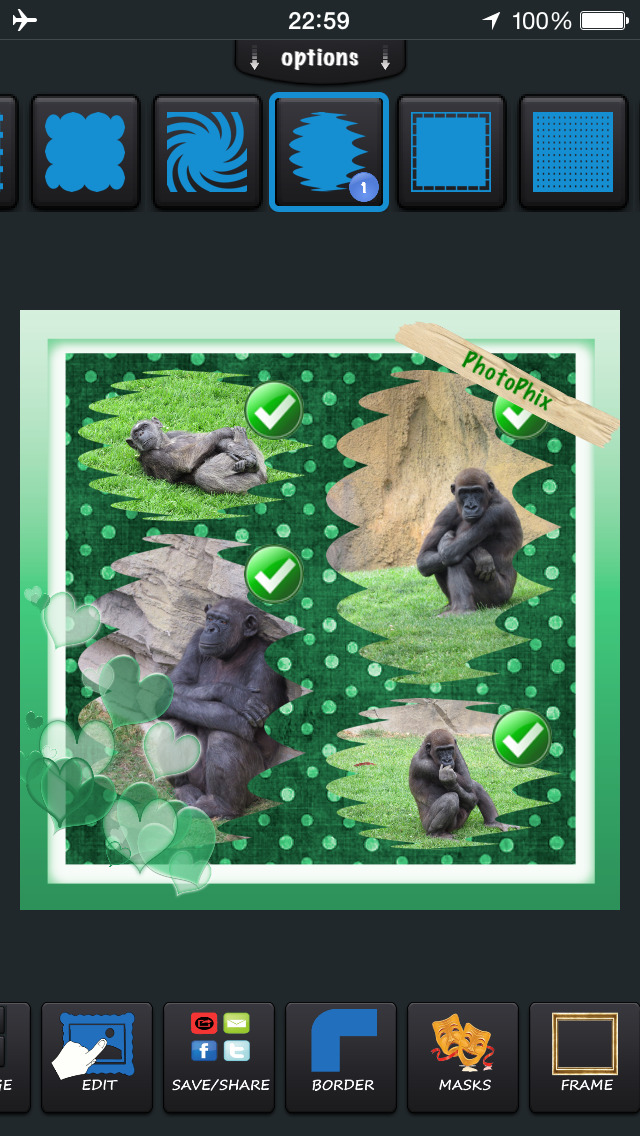Toggle checkmark on the big sitting chimp photo

pyautogui.click(x=274, y=574)
